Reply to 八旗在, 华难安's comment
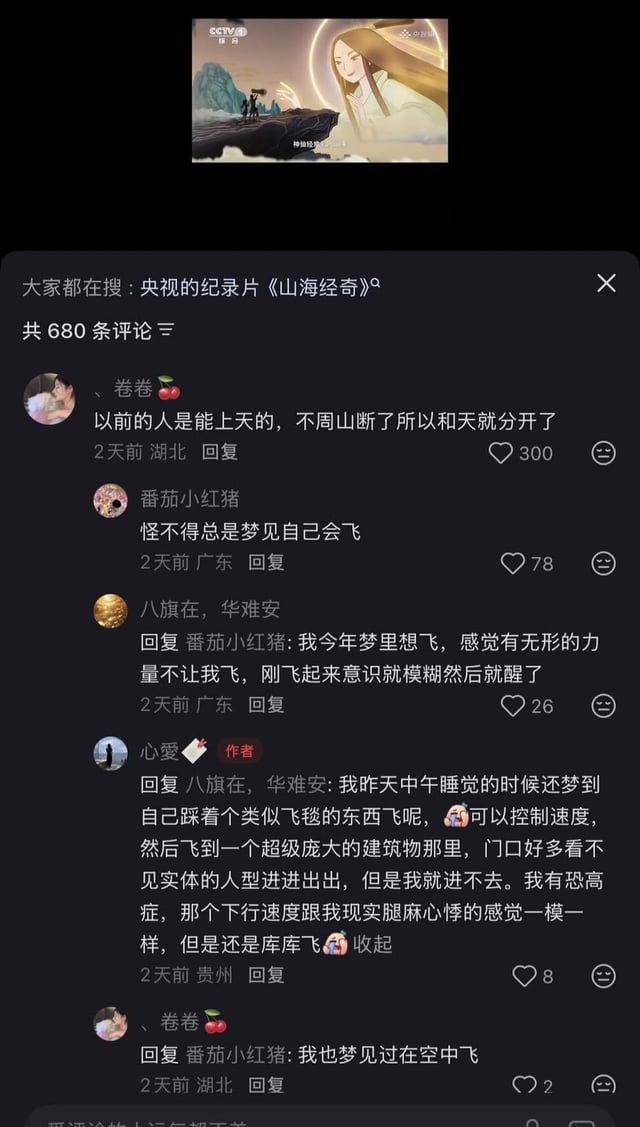 [x=266, y=704]
